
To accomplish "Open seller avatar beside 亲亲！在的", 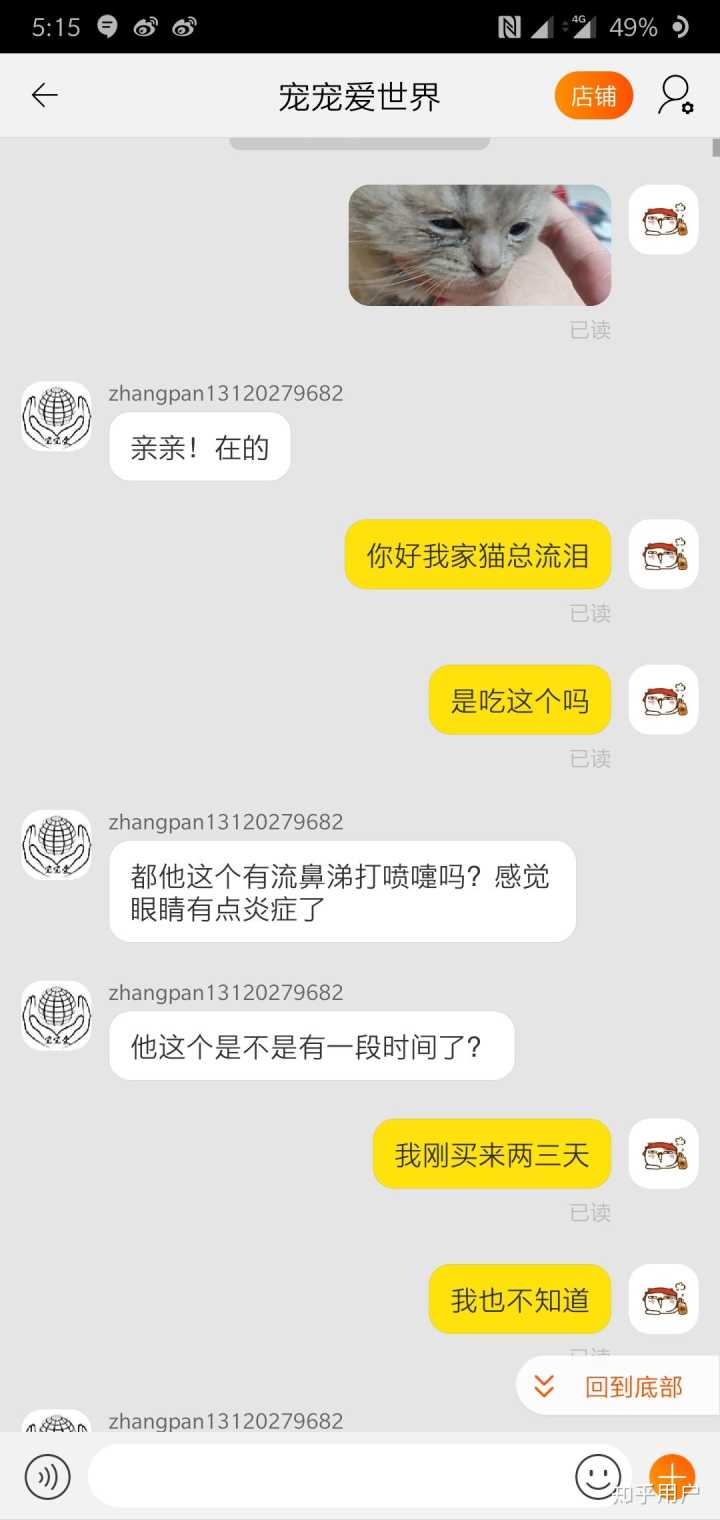I will [56, 416].
